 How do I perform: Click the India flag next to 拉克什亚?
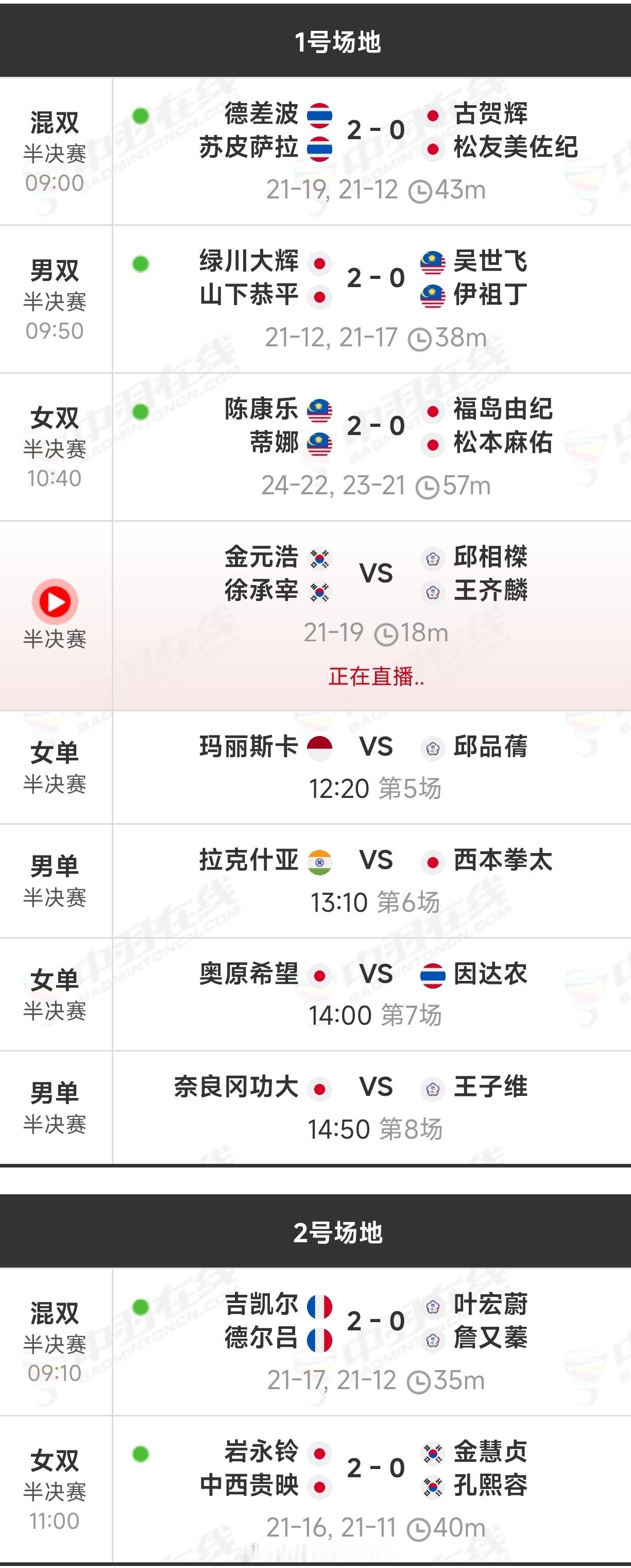319,861
